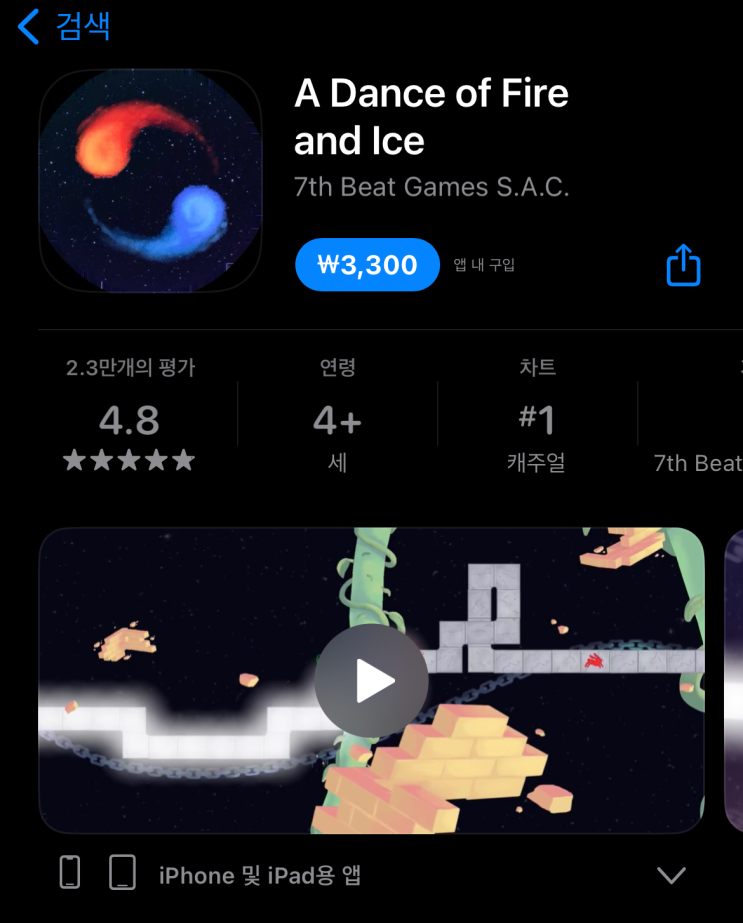
Task: Tap the A Dance of Fire and Ice app icon
Action: pos(149,180)
